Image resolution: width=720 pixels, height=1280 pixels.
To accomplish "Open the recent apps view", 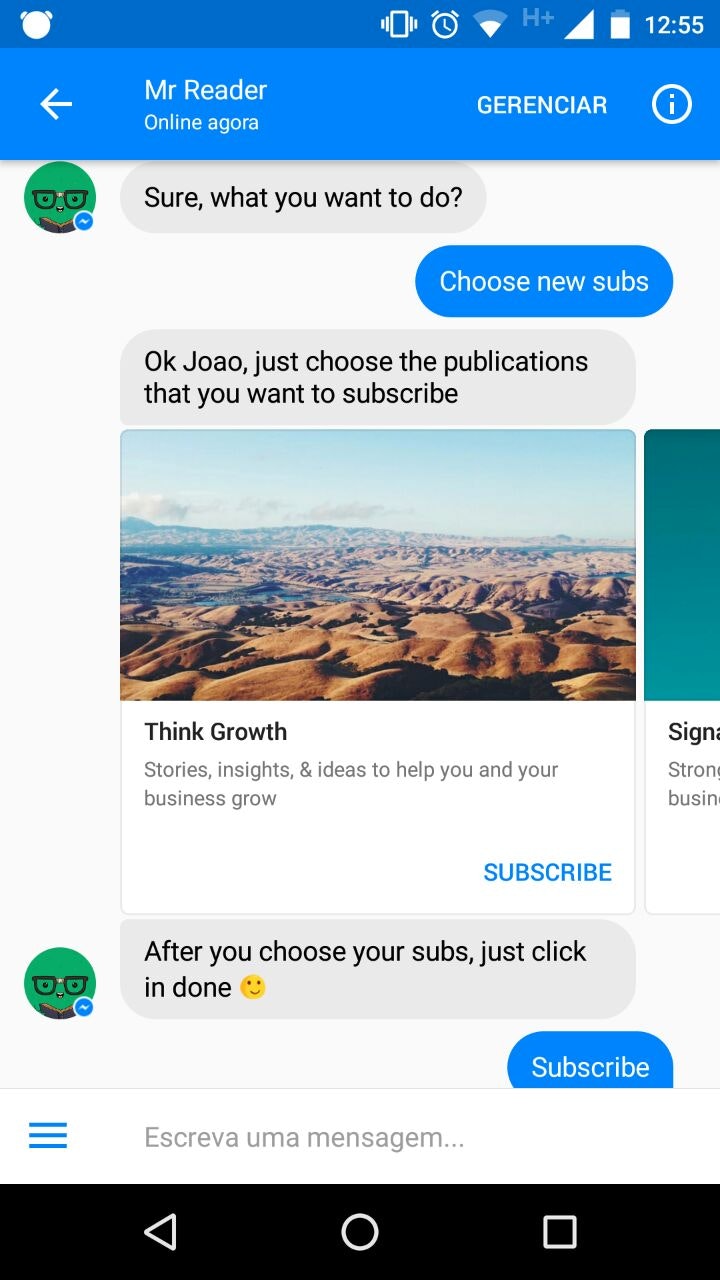I will [x=559, y=1232].
